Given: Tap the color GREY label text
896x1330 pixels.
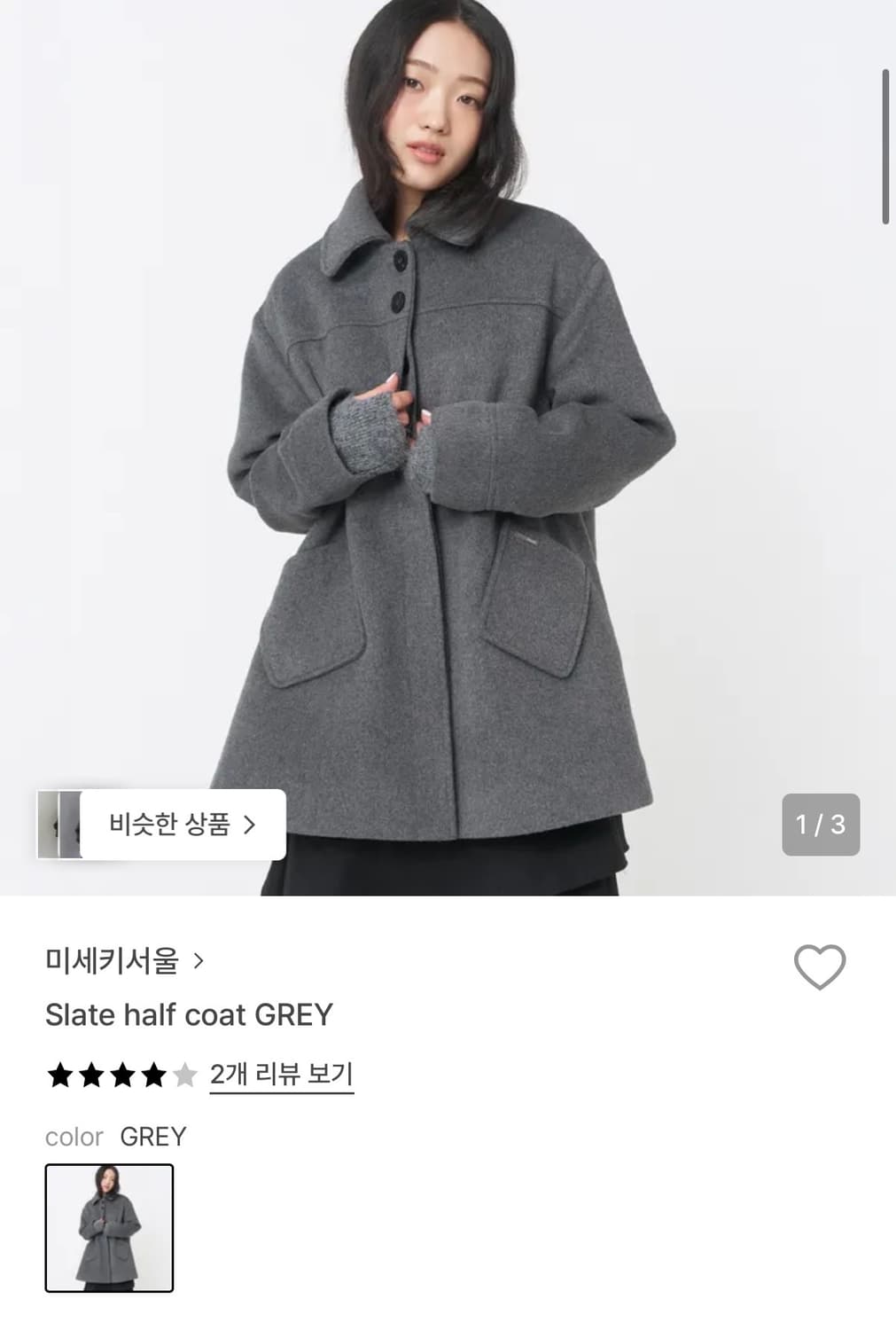Looking at the screenshot, I should pyautogui.click(x=74, y=1137).
